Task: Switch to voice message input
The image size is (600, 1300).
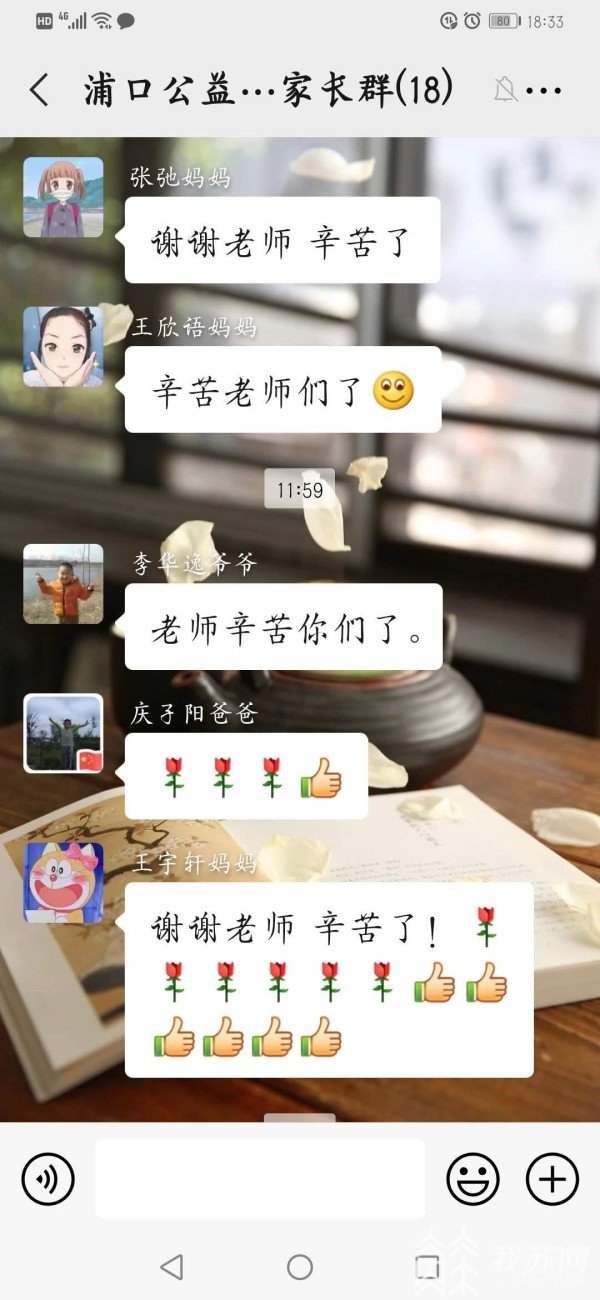Action: (x=48, y=1179)
